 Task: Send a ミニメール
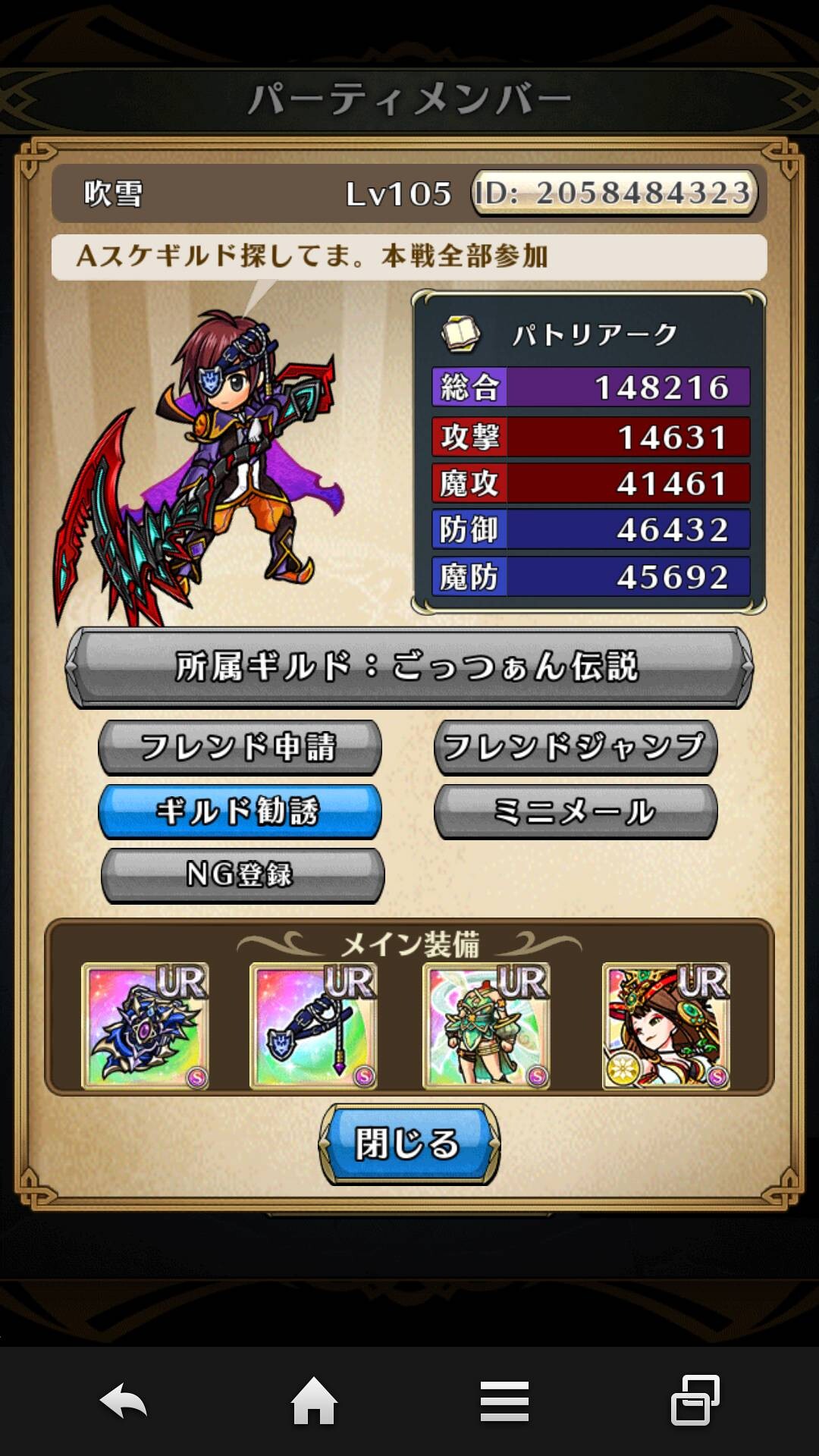click(x=576, y=811)
